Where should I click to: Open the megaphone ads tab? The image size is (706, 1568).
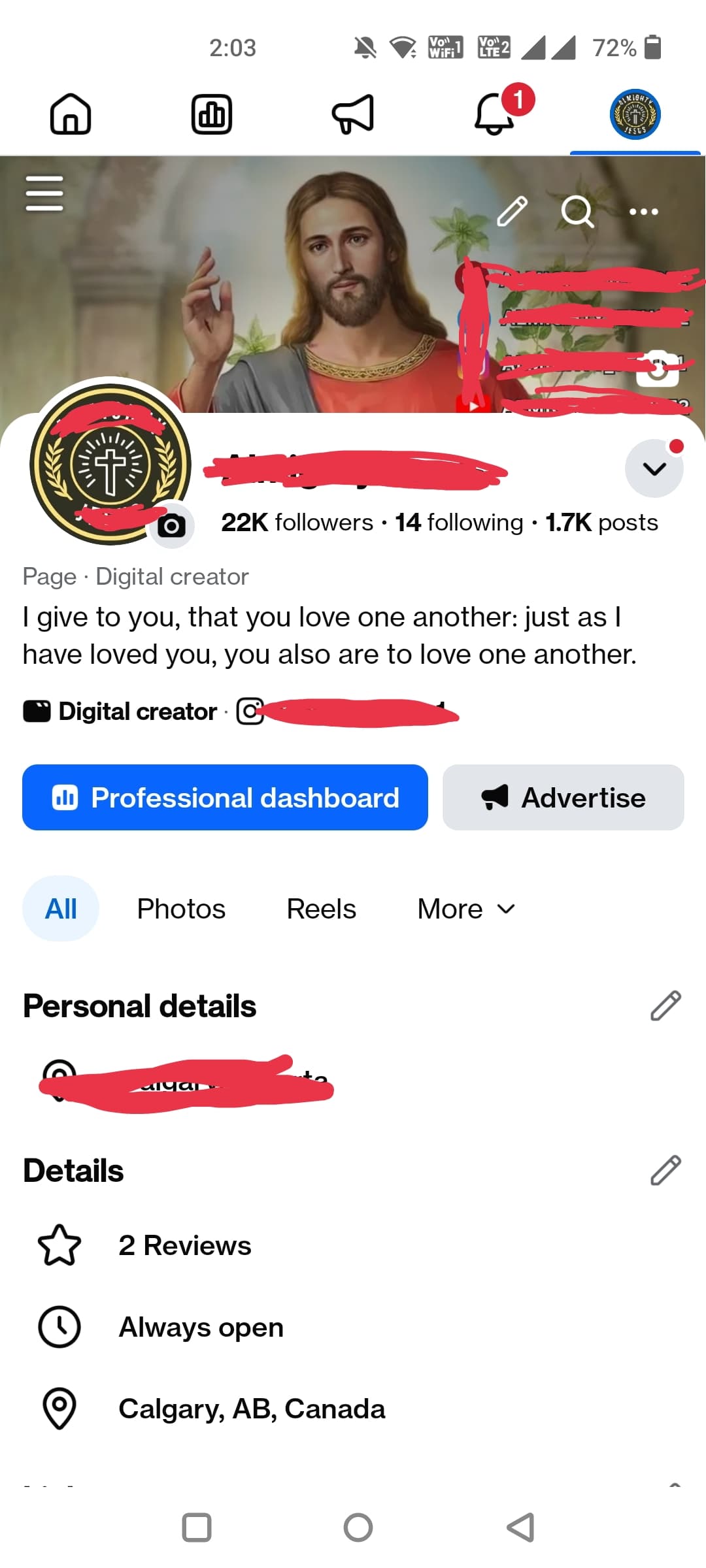tap(353, 114)
